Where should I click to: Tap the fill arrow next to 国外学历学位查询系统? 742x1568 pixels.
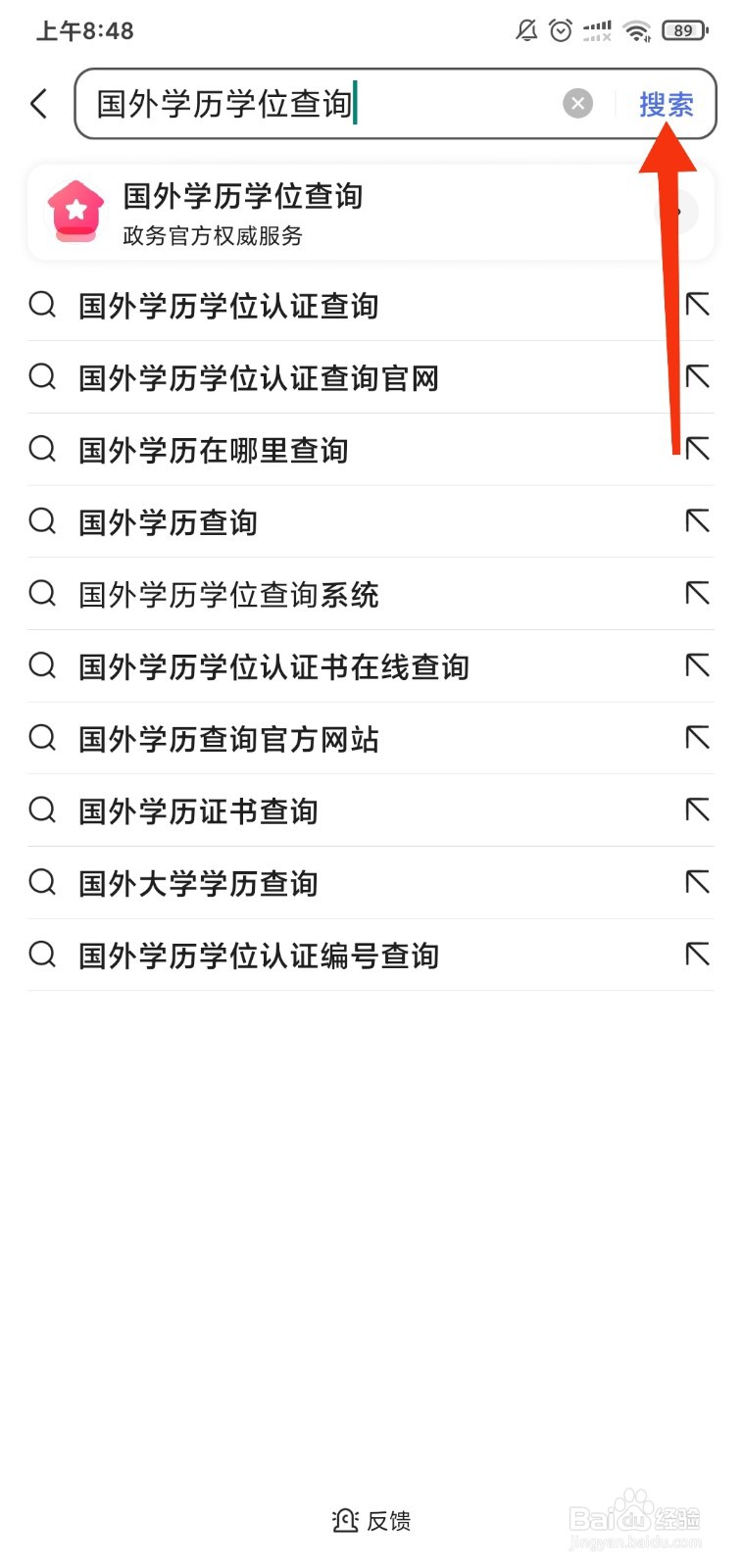[x=697, y=593]
